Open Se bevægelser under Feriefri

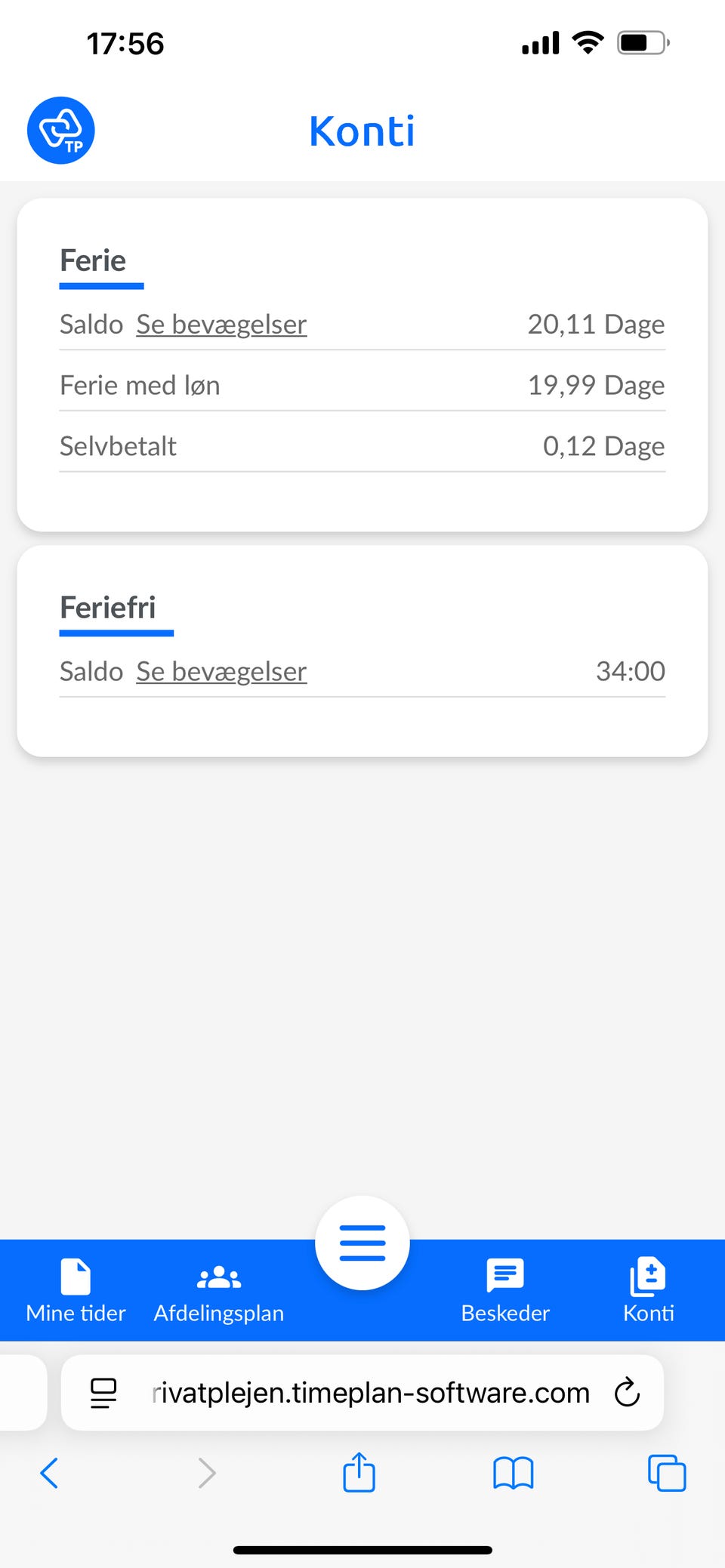point(221,671)
